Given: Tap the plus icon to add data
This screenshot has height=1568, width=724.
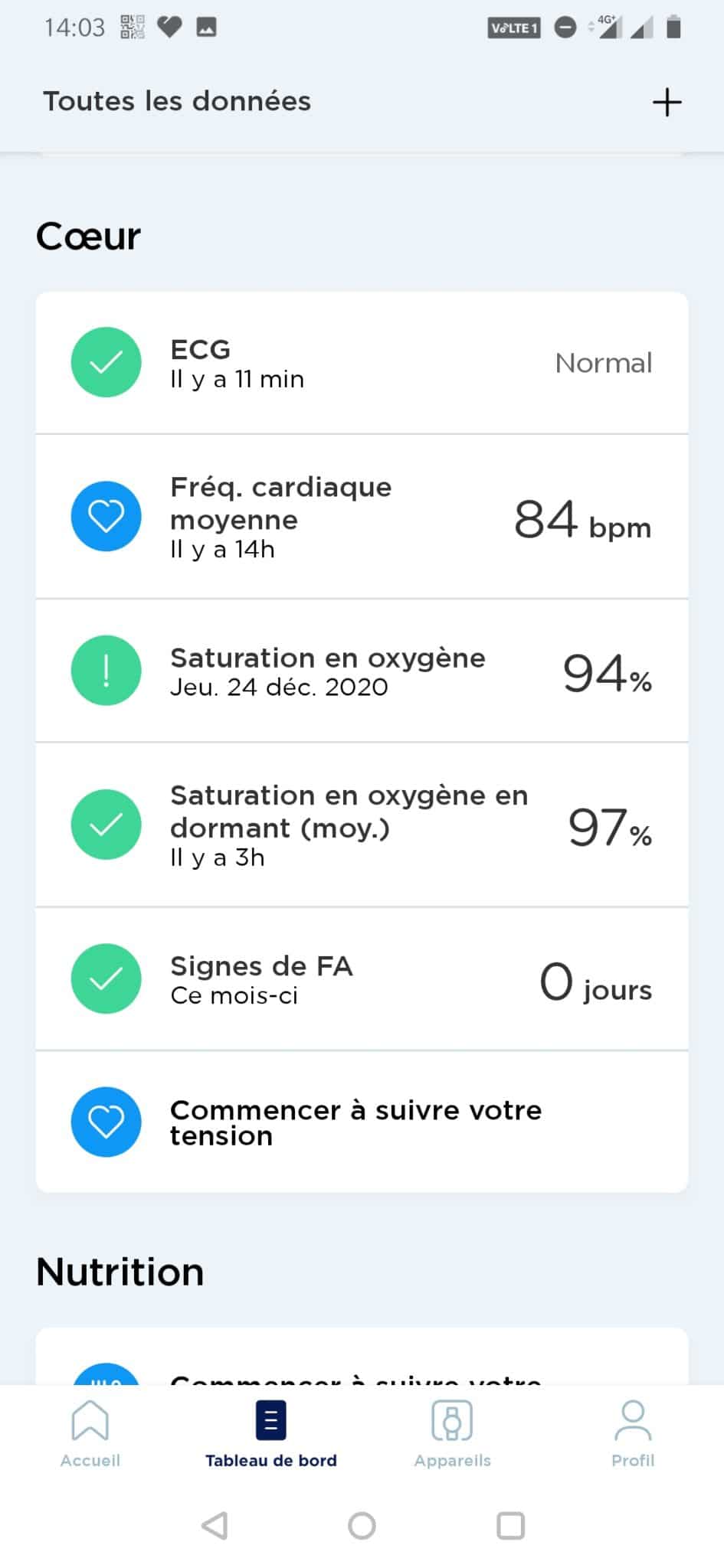Looking at the screenshot, I should pyautogui.click(x=667, y=102).
